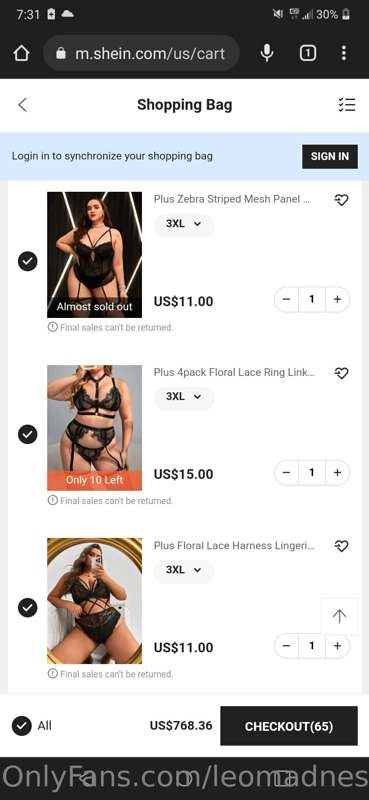Go back from Shopping Bag
The height and width of the screenshot is (800, 369).
[x=22, y=105]
